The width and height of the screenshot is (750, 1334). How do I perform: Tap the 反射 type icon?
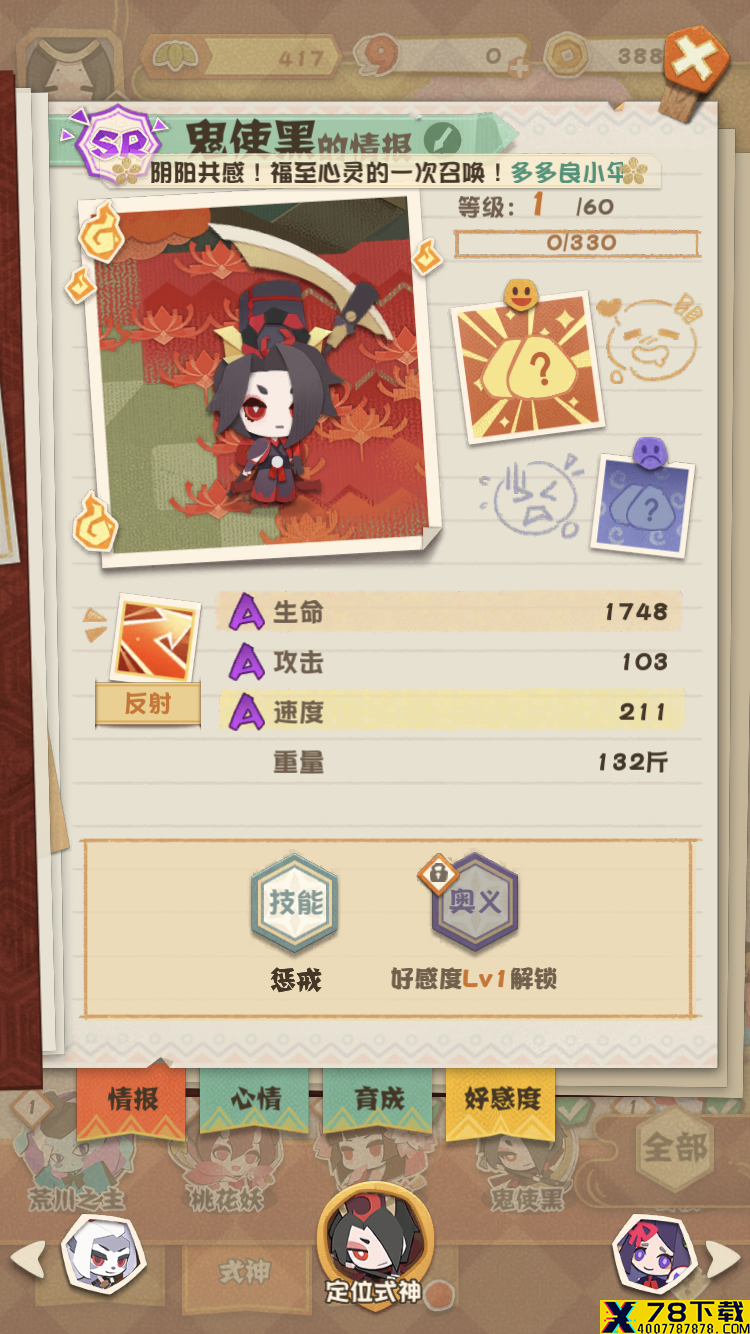(x=153, y=640)
